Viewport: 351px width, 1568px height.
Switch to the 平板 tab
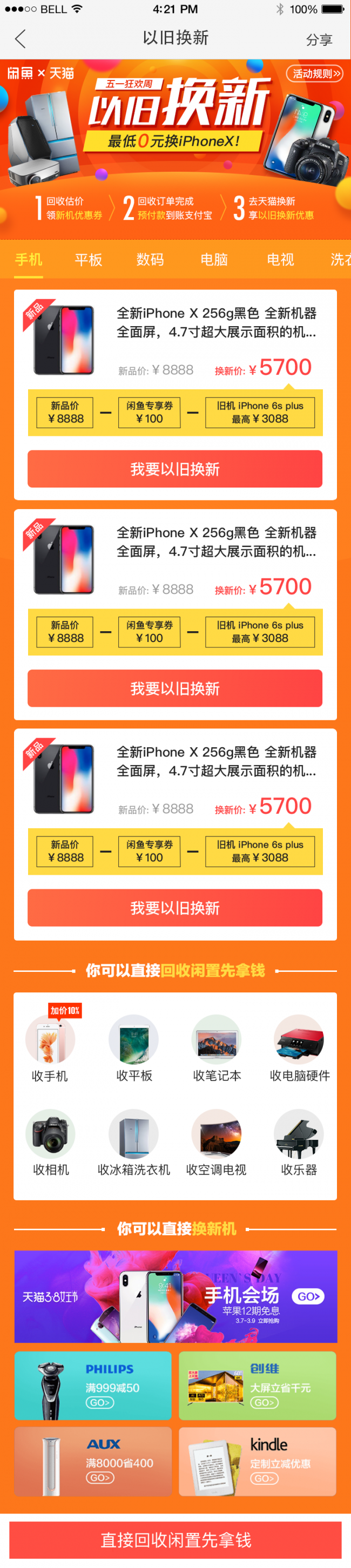88,260
